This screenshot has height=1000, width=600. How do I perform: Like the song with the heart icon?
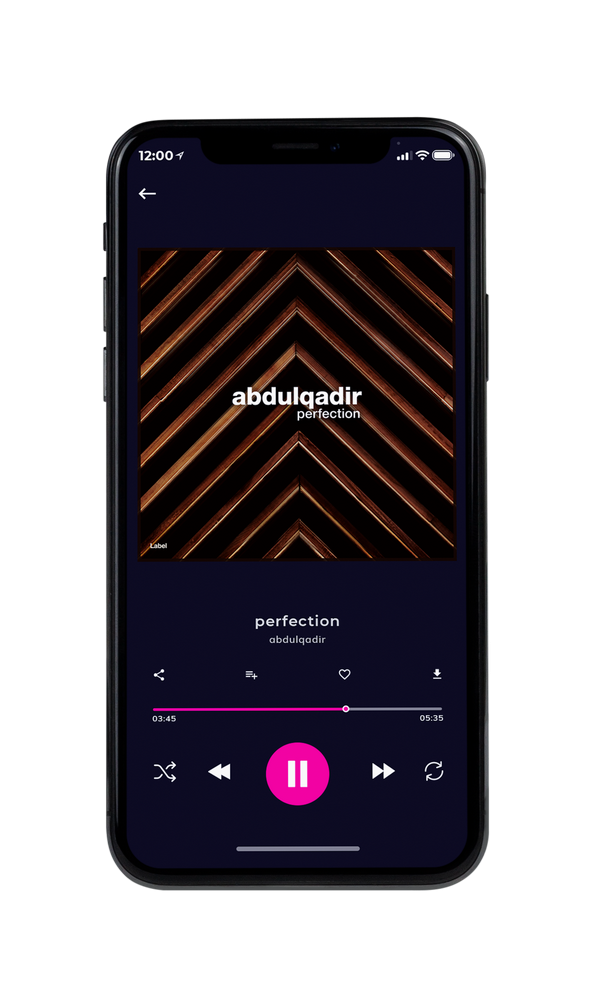[344, 674]
